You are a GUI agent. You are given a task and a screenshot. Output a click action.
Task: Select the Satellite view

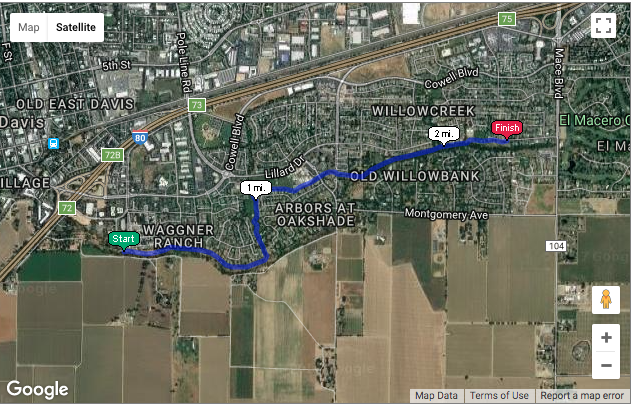click(x=76, y=27)
